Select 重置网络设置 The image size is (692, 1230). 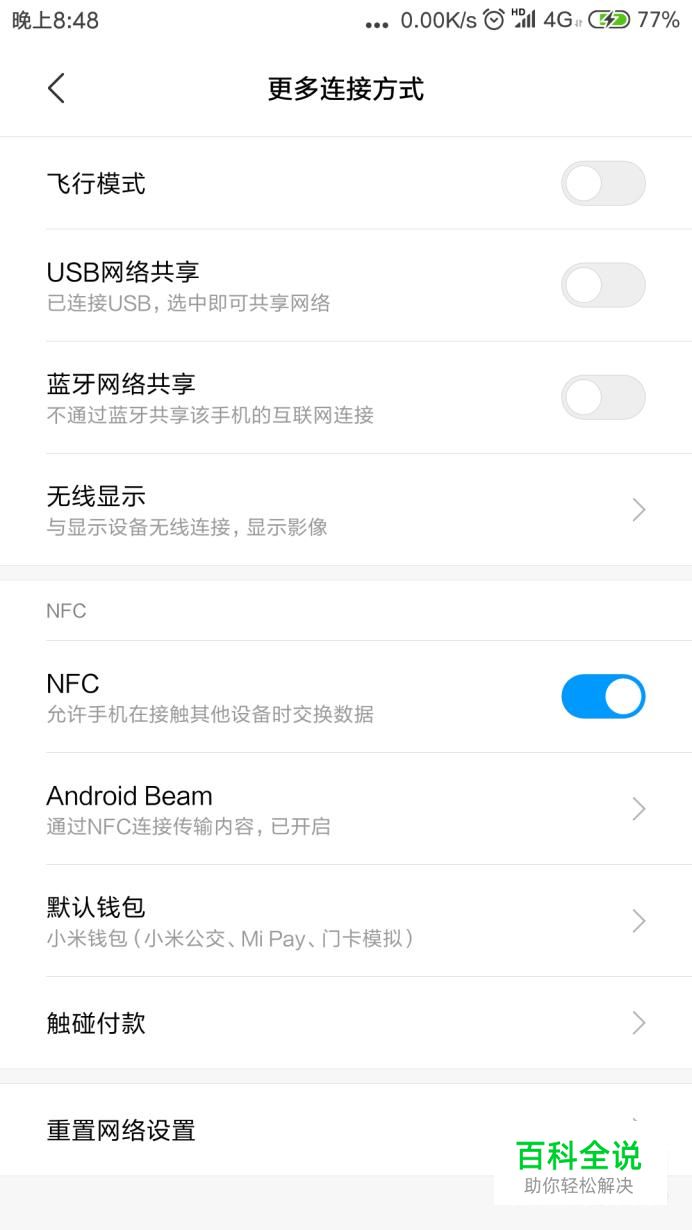click(346, 1130)
